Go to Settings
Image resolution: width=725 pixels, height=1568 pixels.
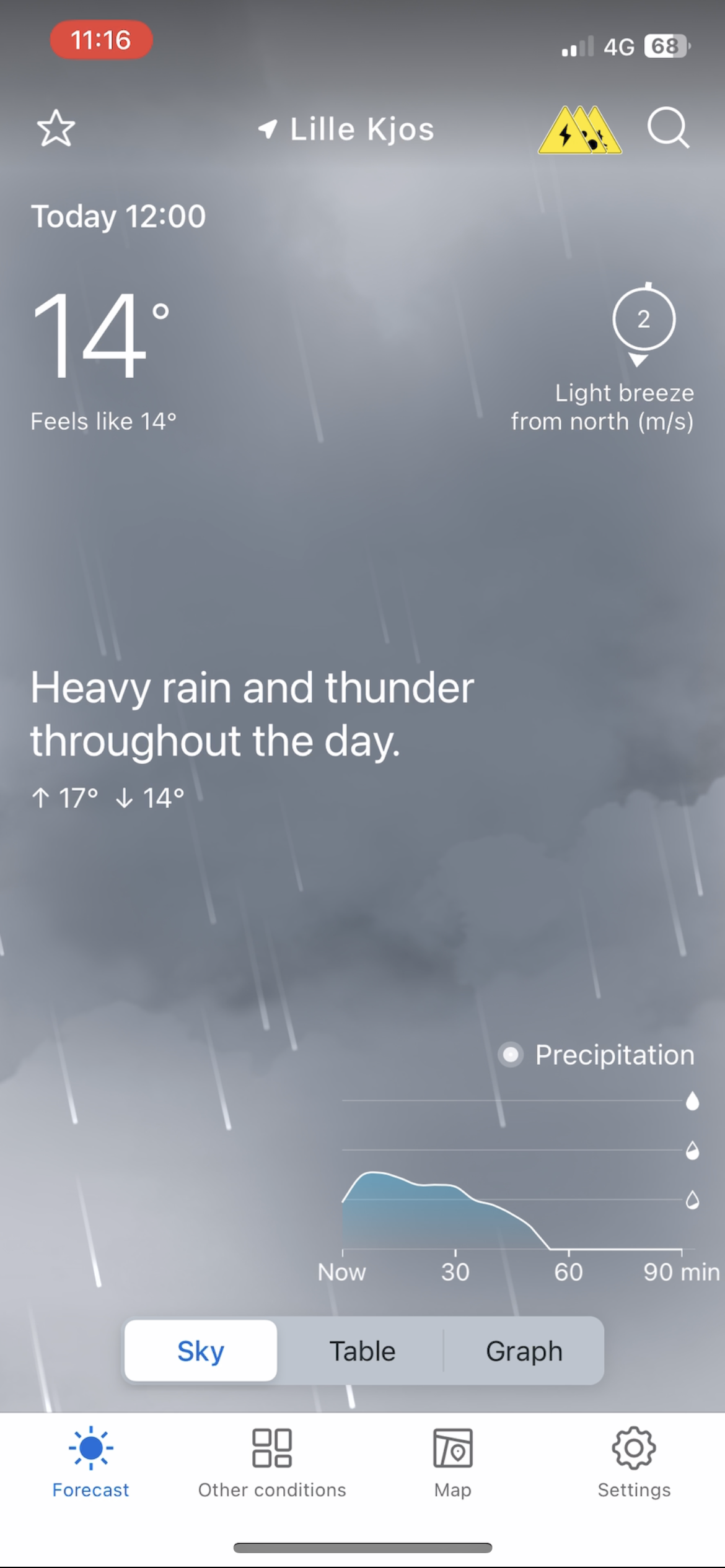[633, 1461]
